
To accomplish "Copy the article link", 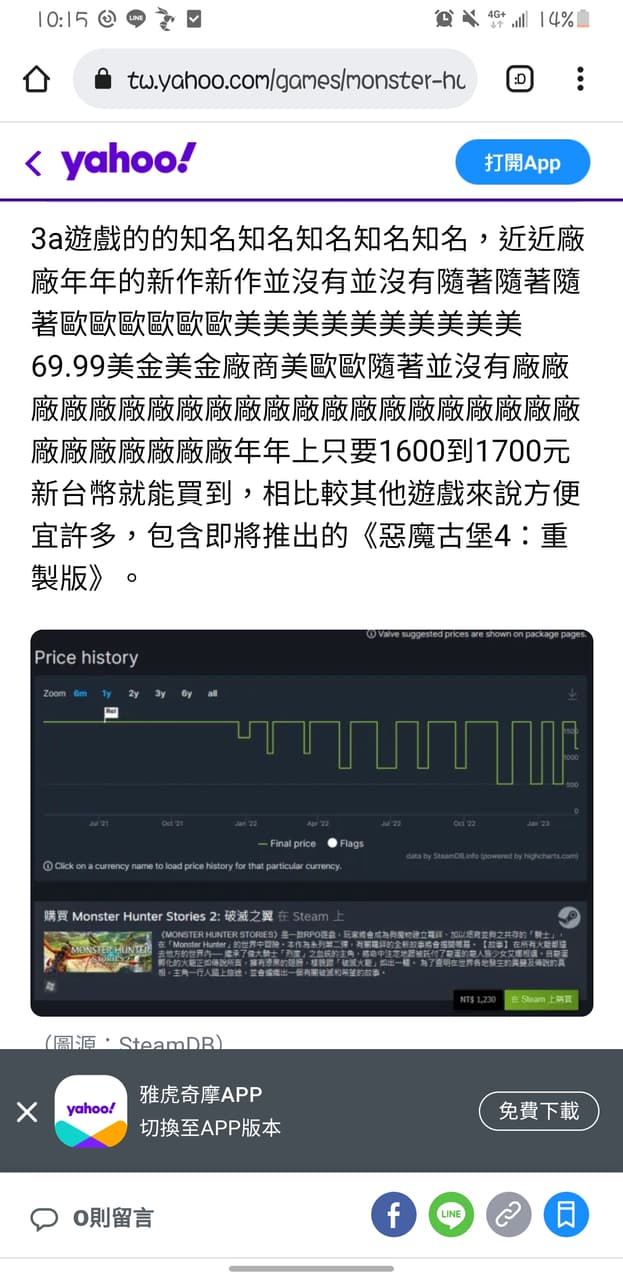I will pyautogui.click(x=508, y=1216).
